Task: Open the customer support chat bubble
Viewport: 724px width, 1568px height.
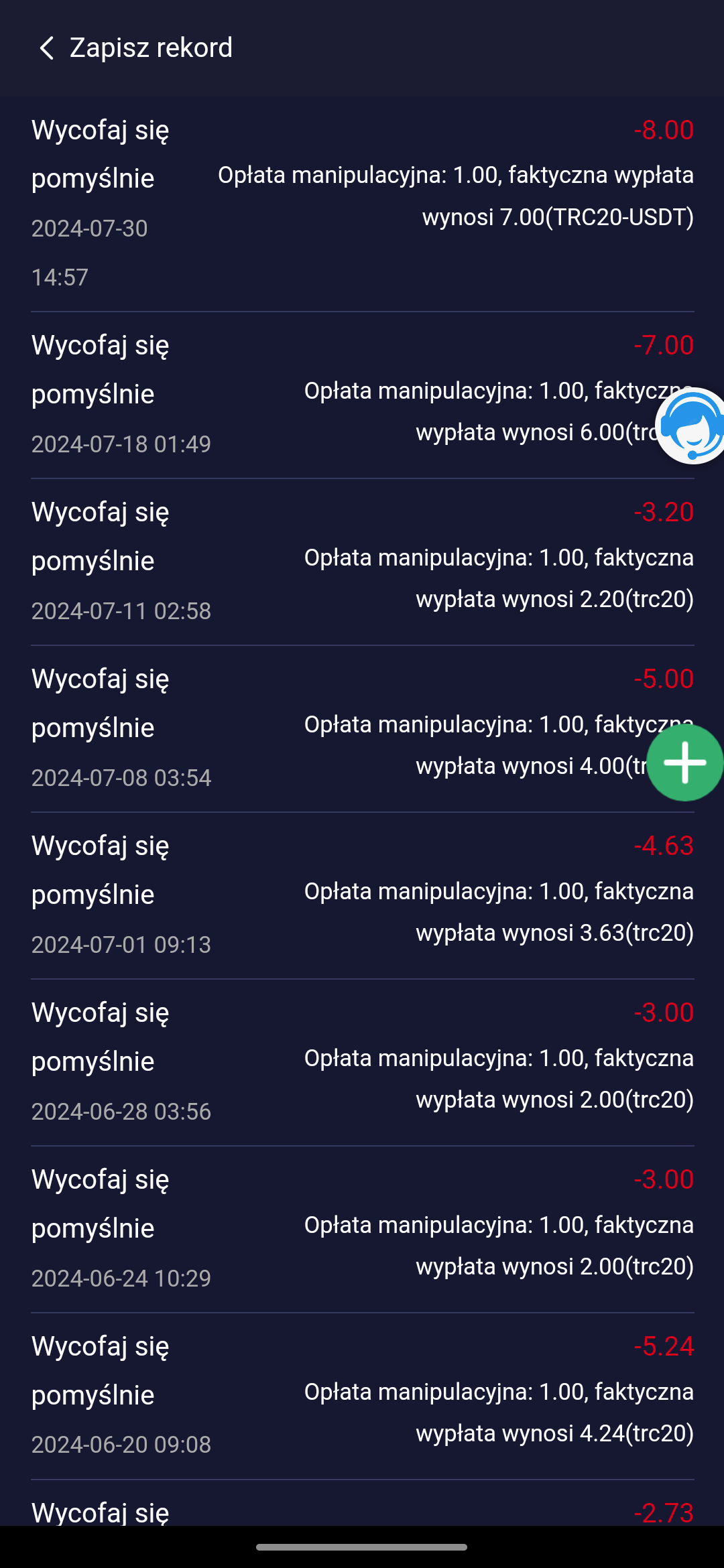Action: (690, 426)
